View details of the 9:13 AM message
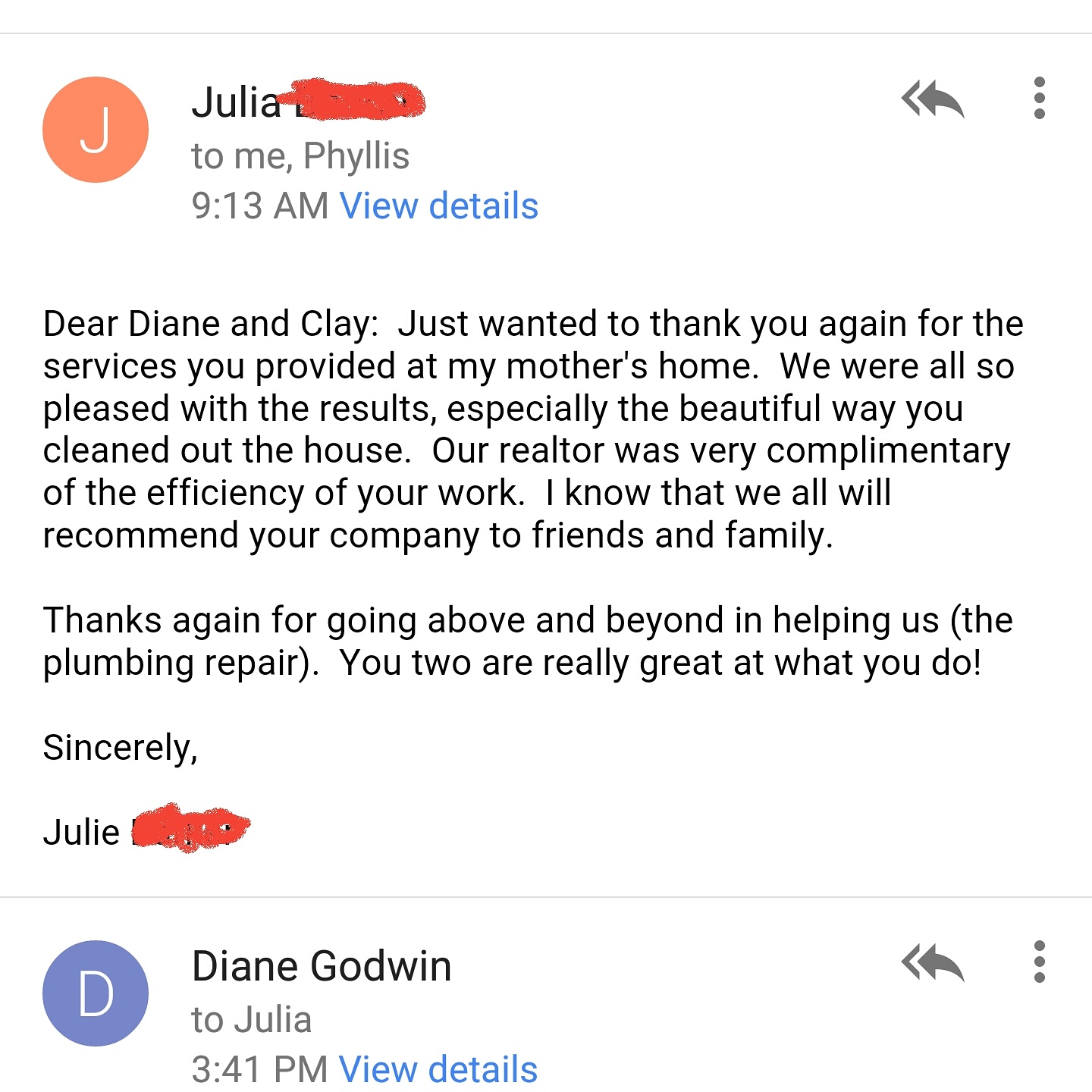 [438, 206]
